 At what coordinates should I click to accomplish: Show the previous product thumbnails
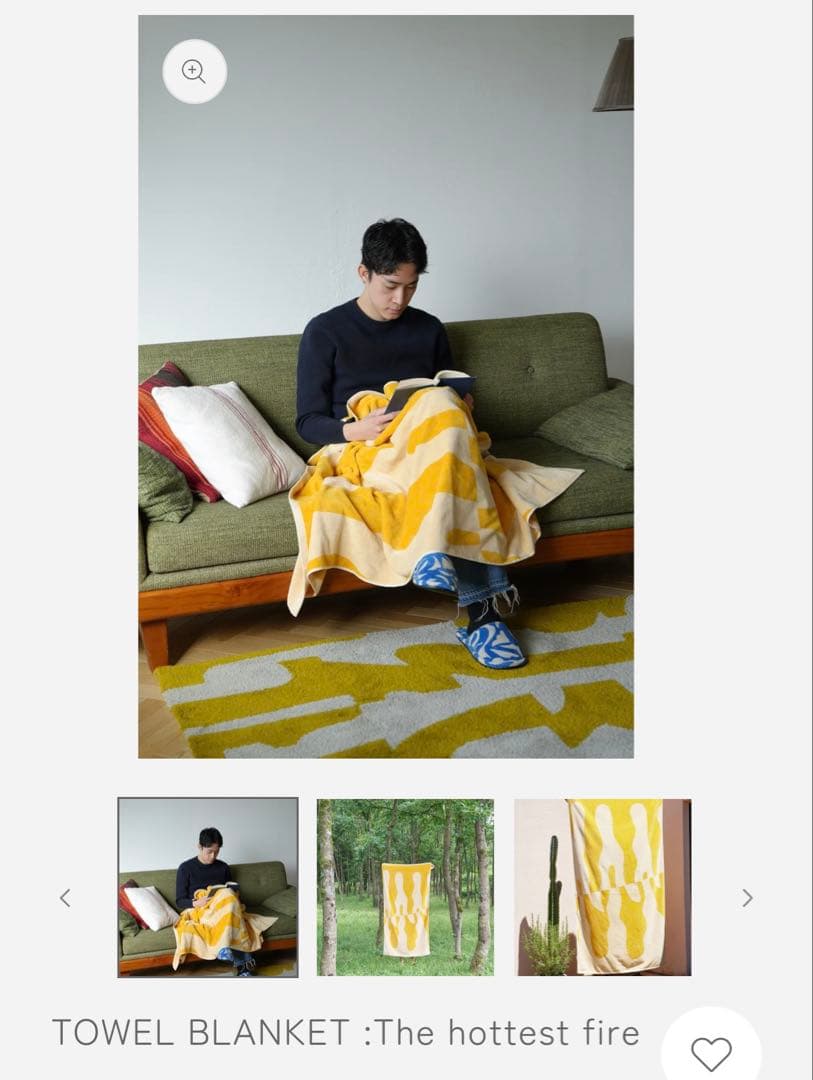pyautogui.click(x=65, y=898)
